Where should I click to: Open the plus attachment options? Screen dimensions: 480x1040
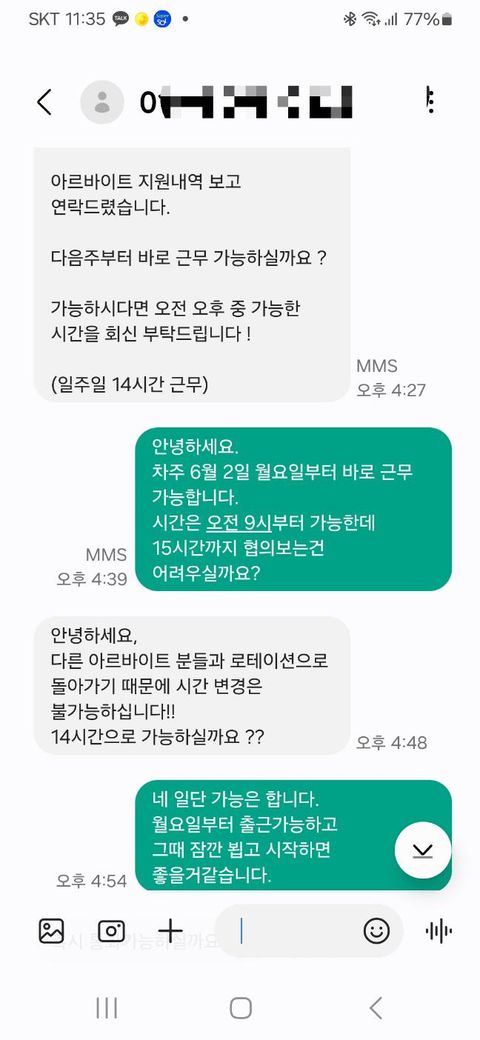tap(170, 931)
